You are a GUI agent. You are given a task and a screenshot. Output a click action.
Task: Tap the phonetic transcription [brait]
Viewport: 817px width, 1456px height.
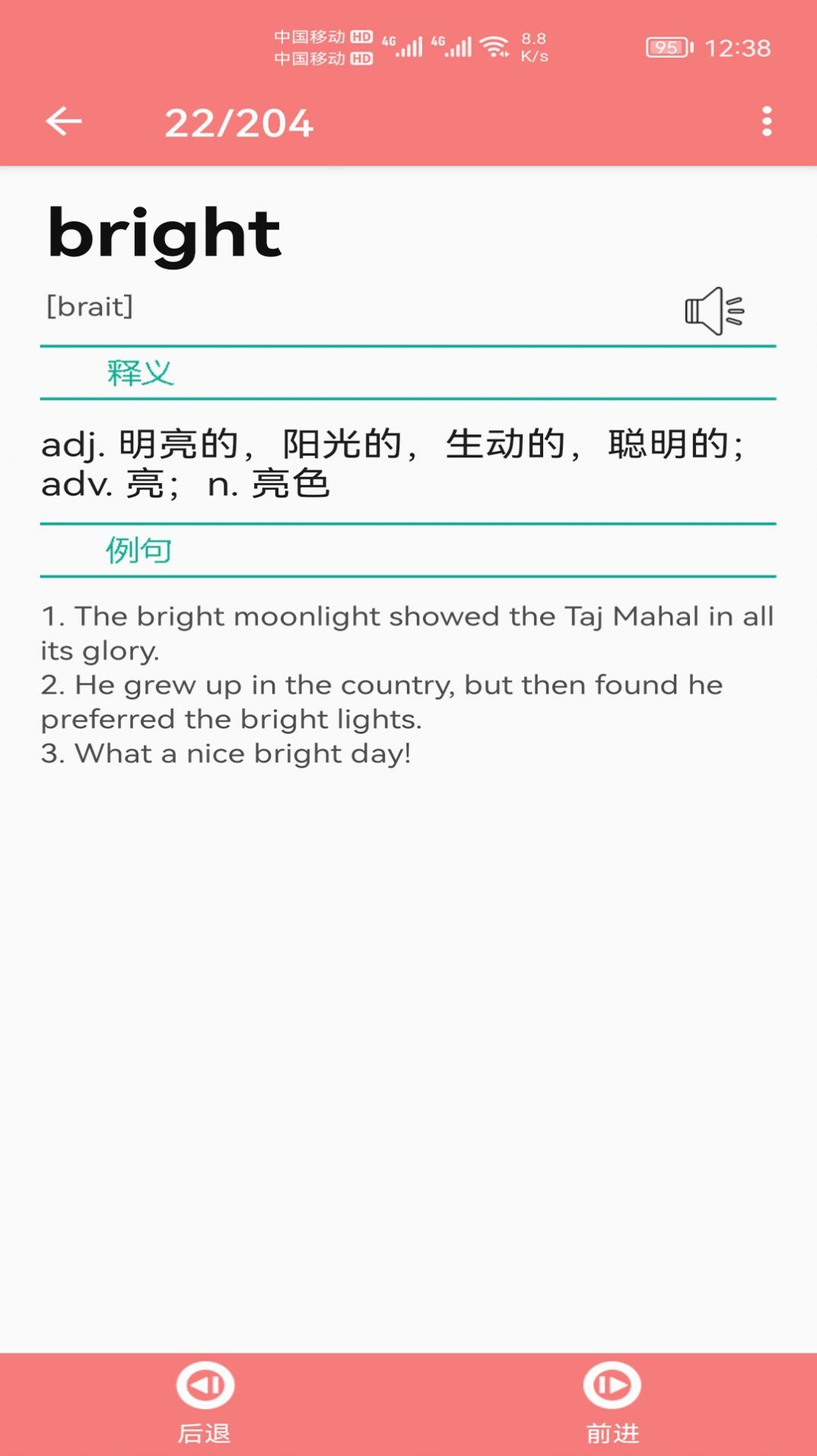[90, 306]
